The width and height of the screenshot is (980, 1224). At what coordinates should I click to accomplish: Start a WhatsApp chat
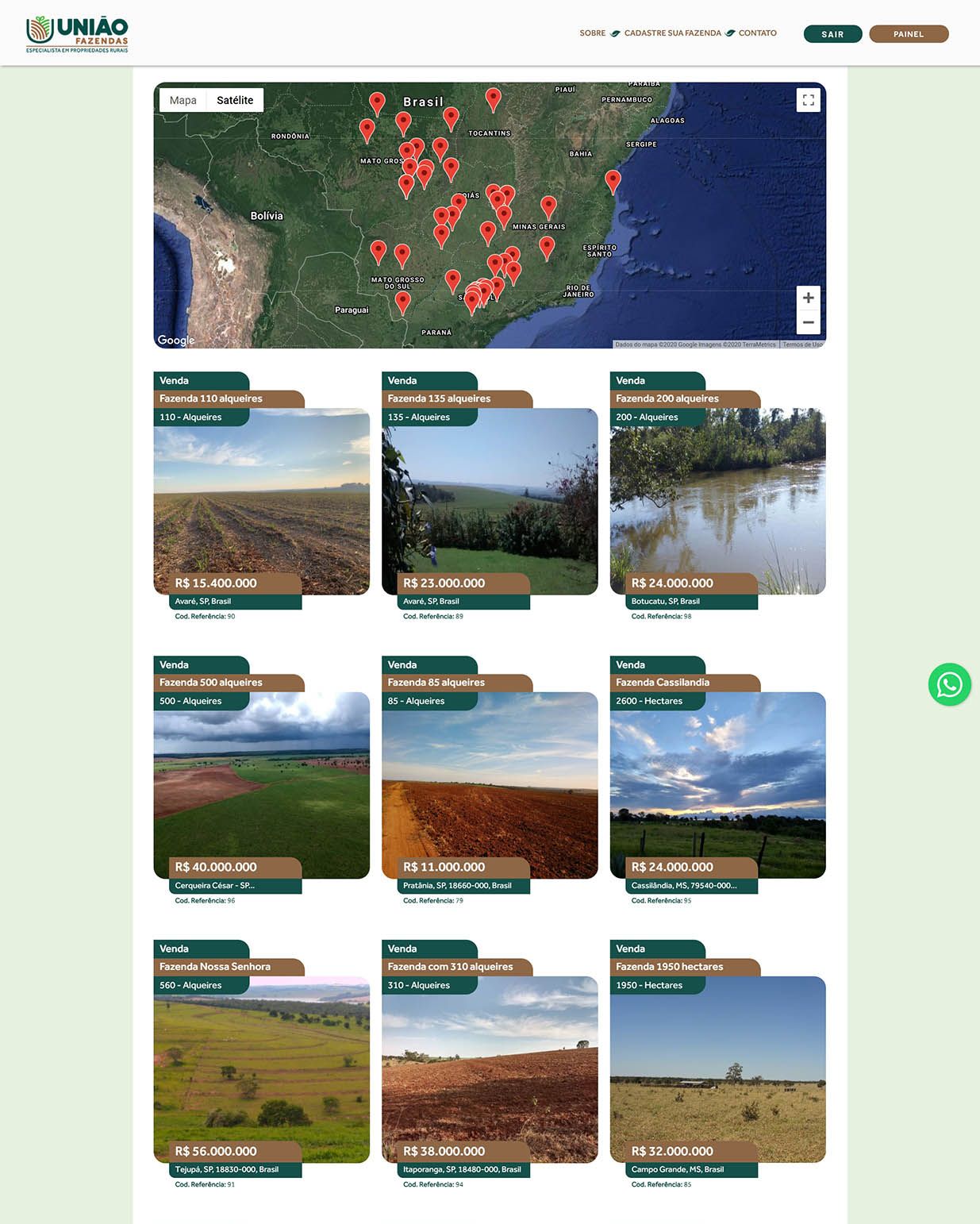[950, 684]
